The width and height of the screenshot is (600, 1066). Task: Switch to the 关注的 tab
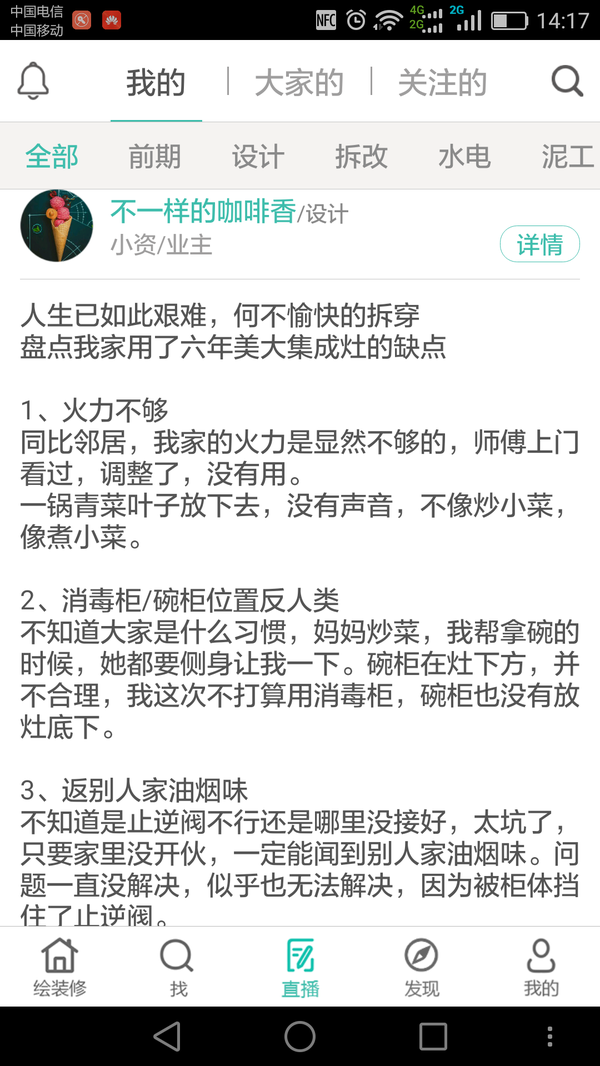(442, 83)
